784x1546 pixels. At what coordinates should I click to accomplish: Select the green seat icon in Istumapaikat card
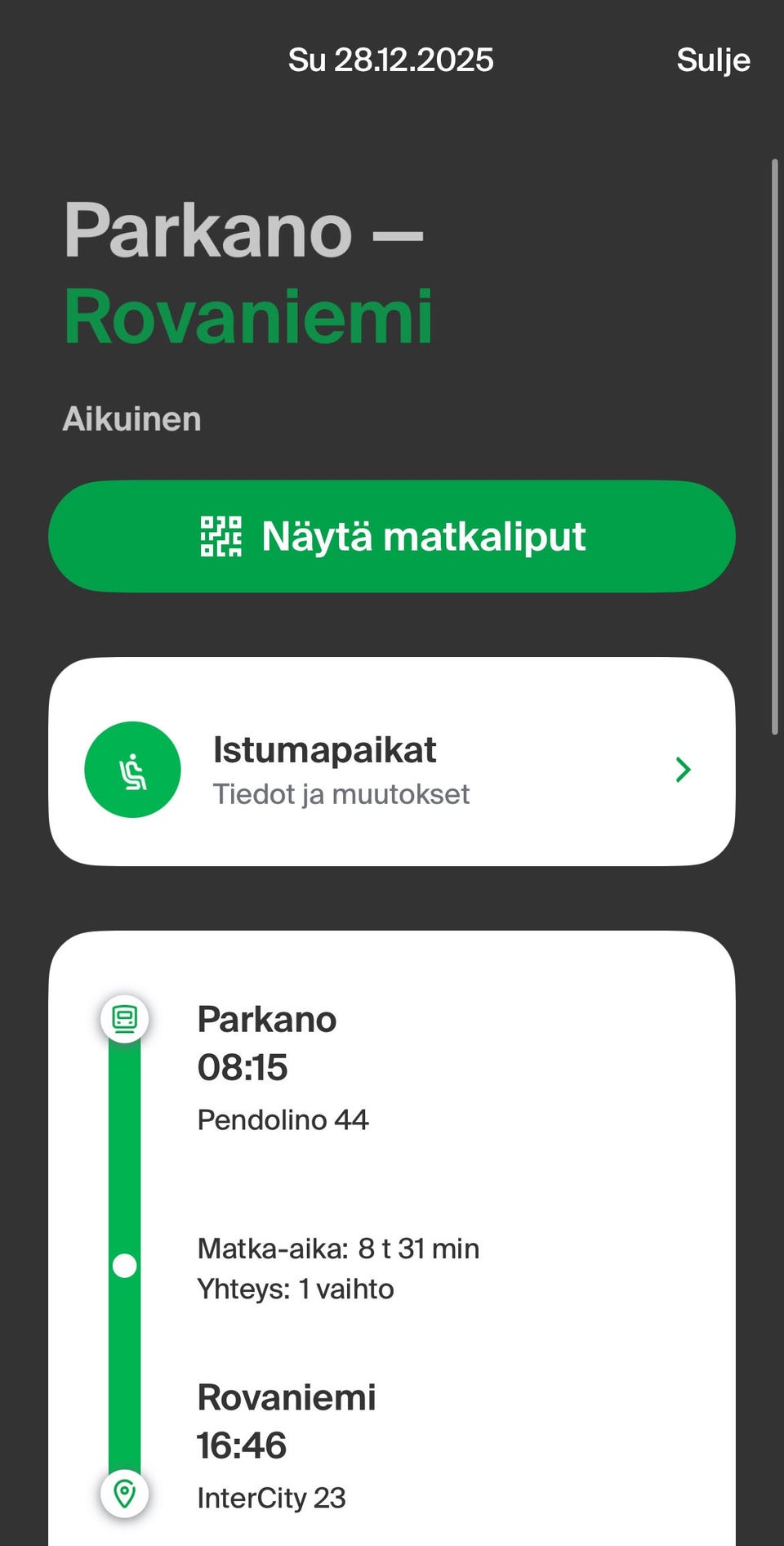point(133,769)
